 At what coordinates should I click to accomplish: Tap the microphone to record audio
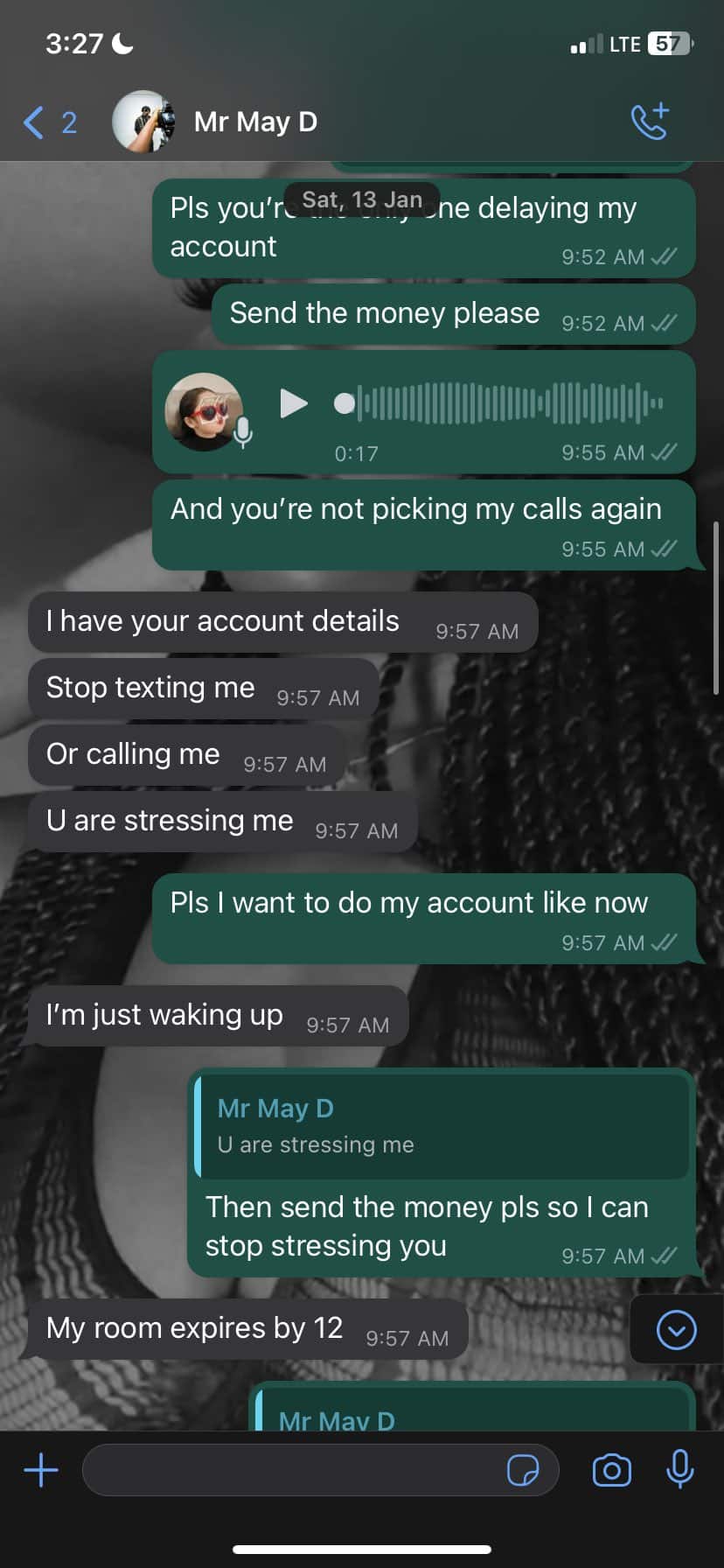tap(679, 1468)
